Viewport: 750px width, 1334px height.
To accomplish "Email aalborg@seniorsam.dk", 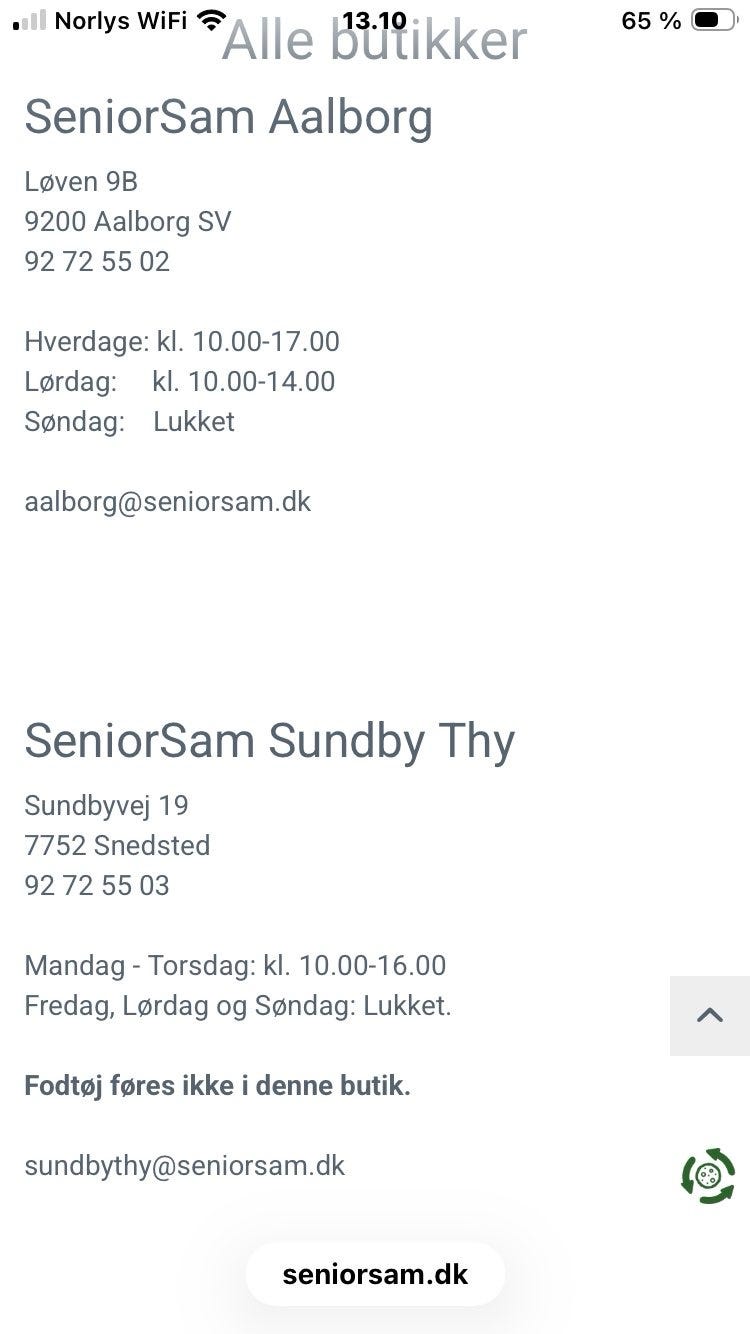I will pos(168,501).
